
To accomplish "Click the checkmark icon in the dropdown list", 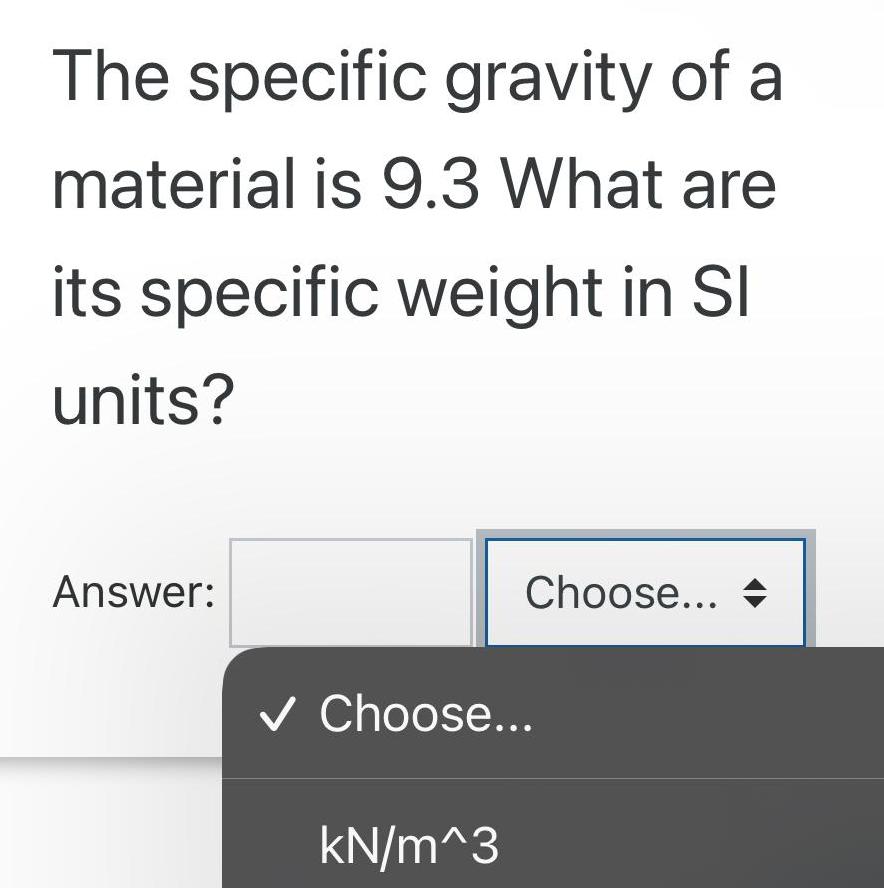I will point(277,714).
